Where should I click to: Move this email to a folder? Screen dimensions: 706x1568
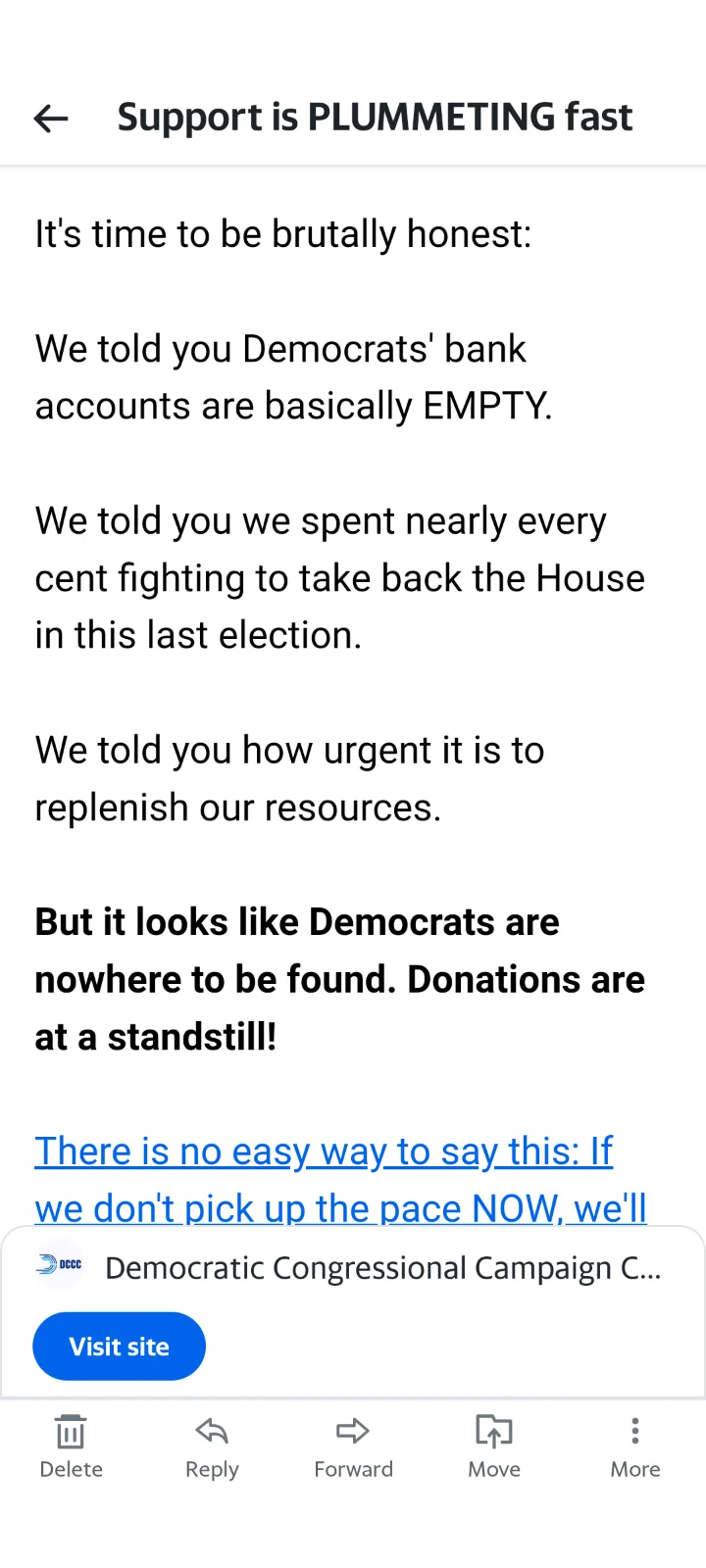point(494,1445)
